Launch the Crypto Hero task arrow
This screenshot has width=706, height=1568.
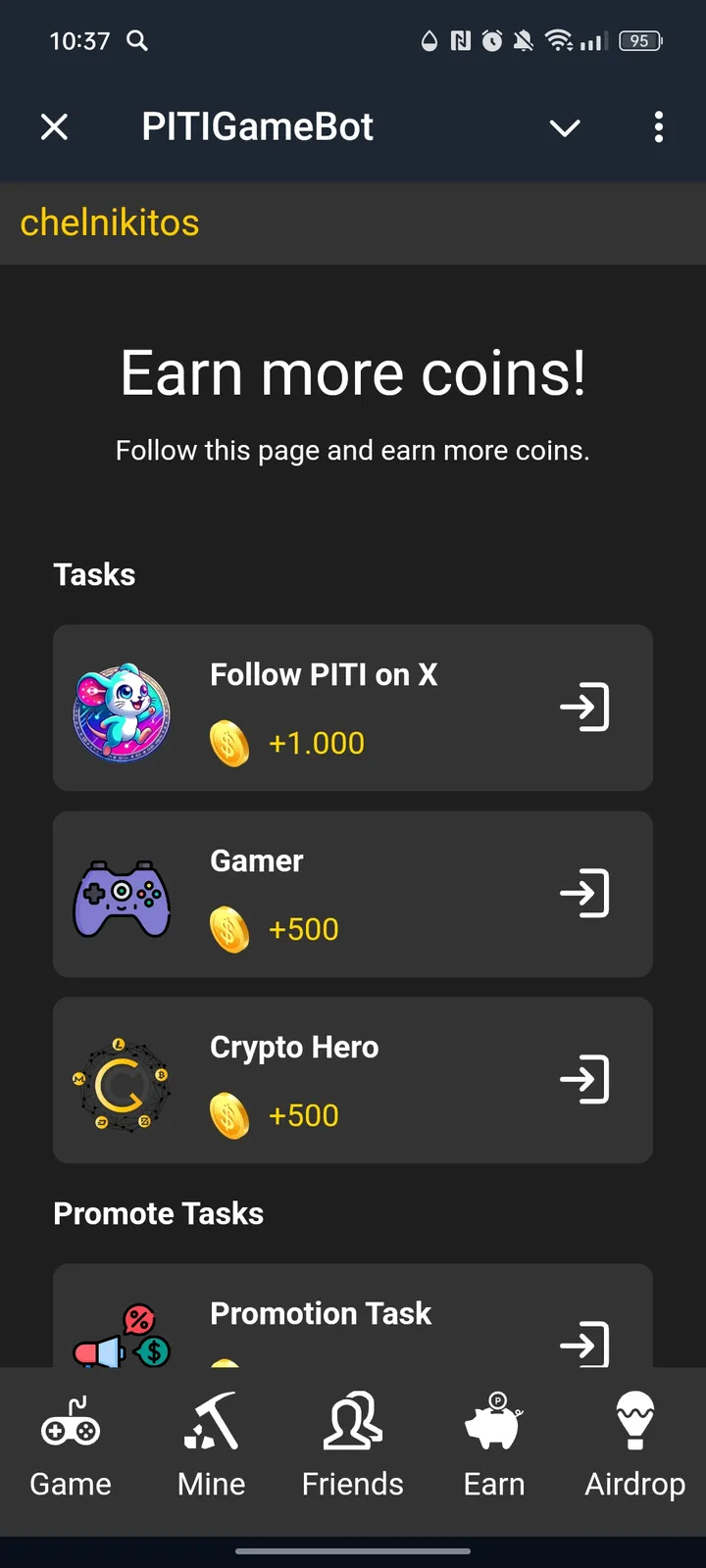(585, 1080)
